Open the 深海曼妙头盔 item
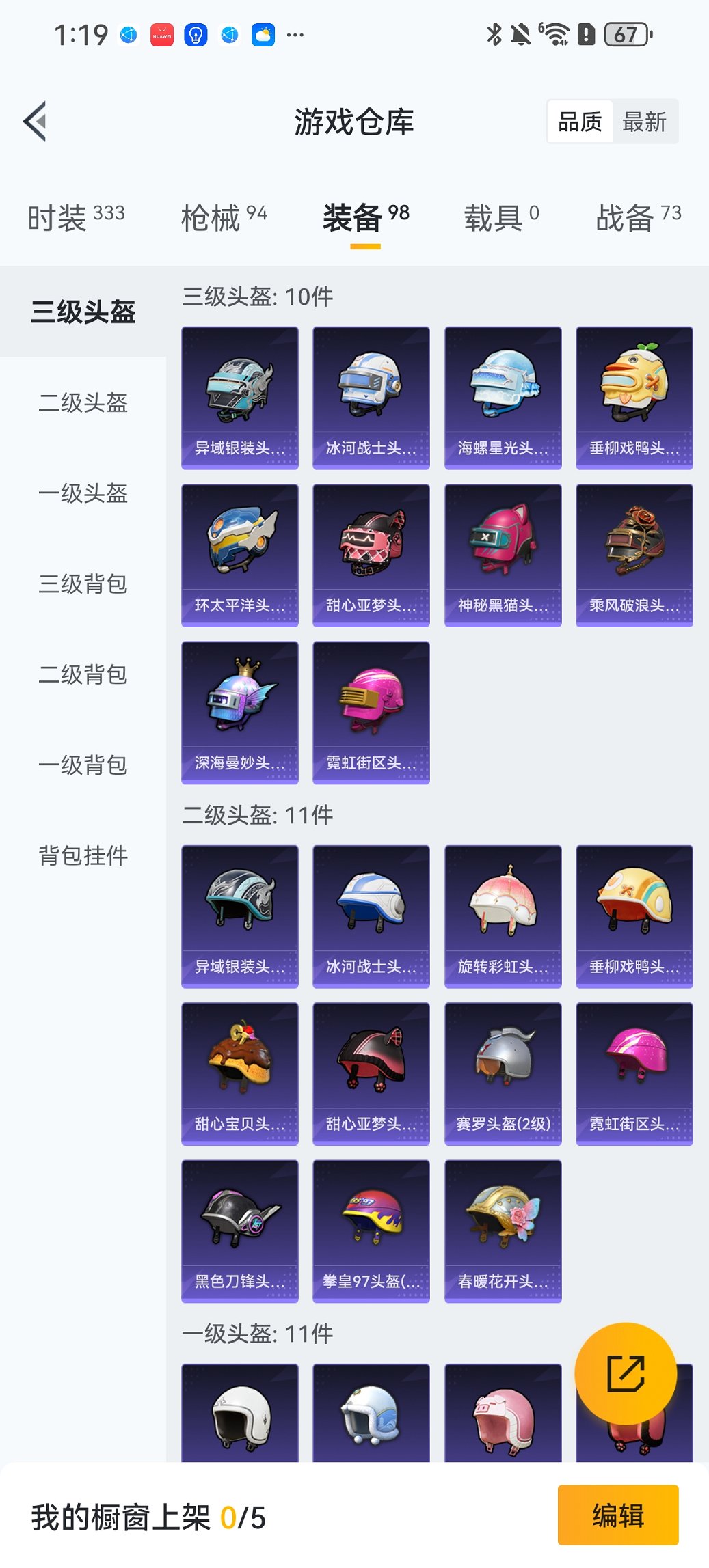709x1568 pixels. [240, 712]
